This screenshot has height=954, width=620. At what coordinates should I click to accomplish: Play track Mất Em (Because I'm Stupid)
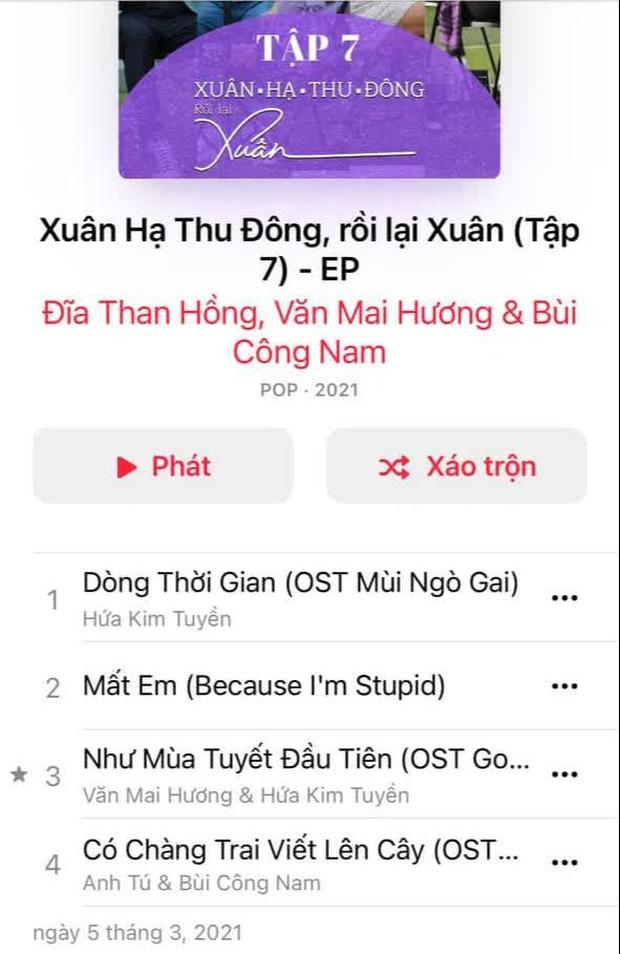point(265,686)
